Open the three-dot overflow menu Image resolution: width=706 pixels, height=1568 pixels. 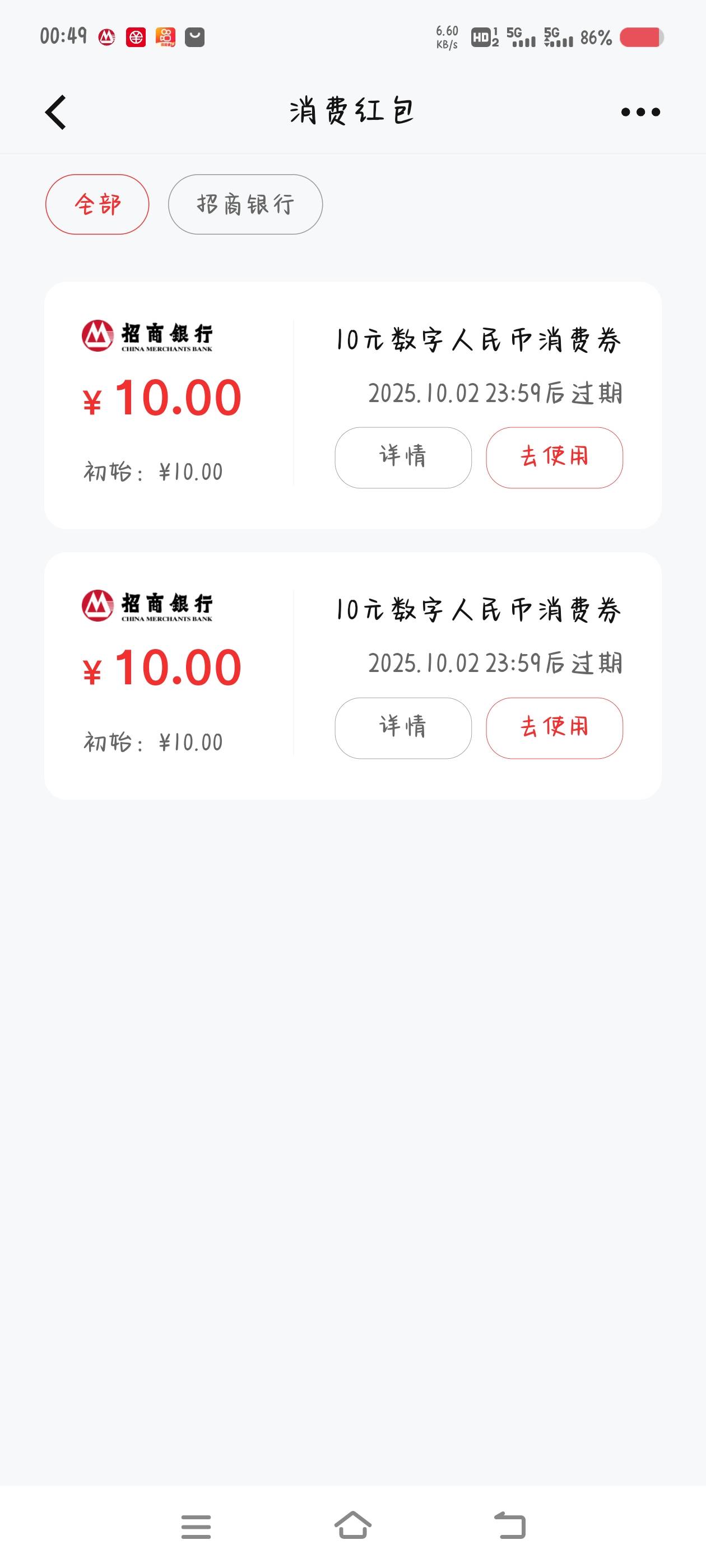(640, 112)
